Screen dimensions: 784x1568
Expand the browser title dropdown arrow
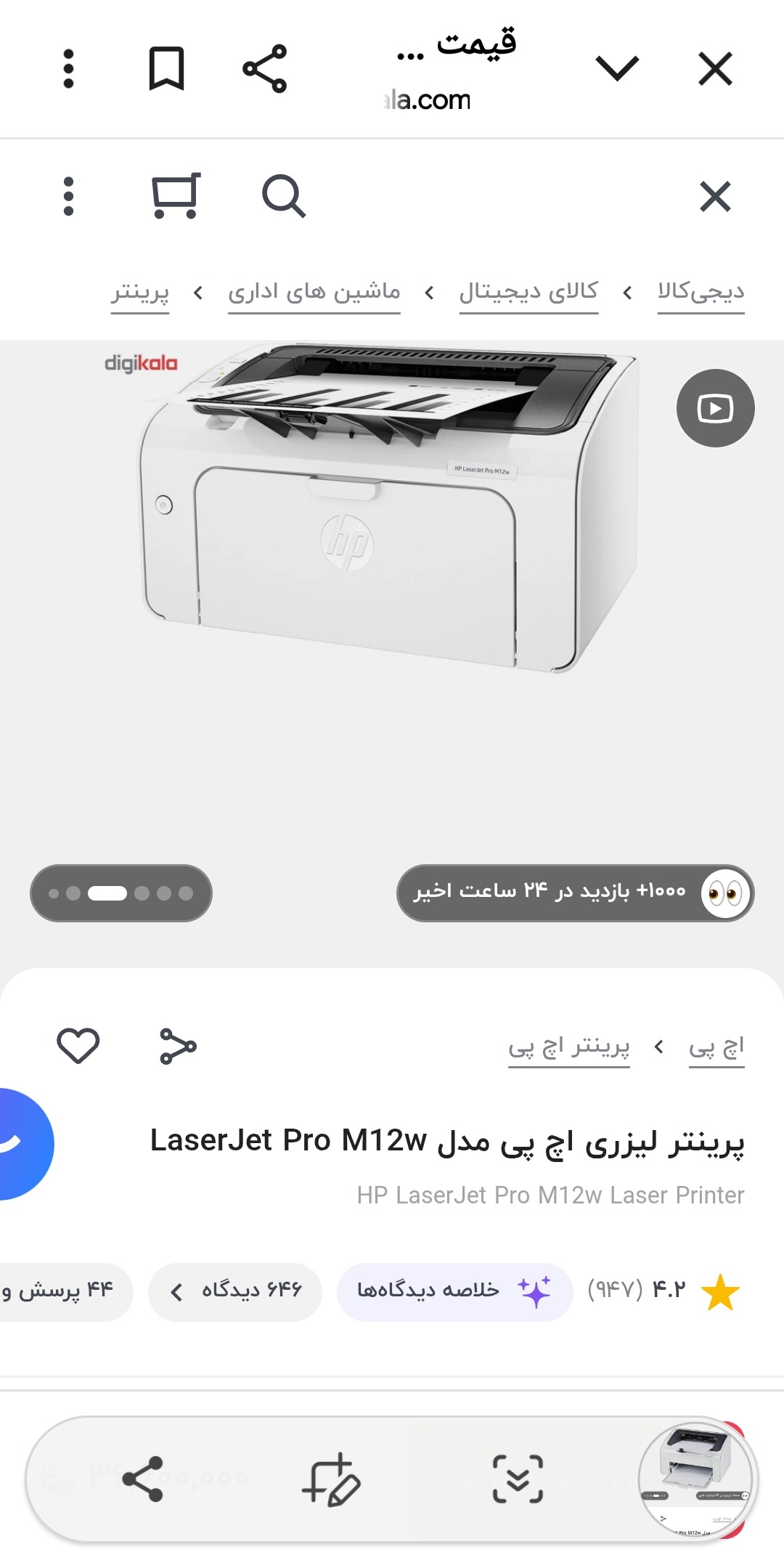point(616,69)
